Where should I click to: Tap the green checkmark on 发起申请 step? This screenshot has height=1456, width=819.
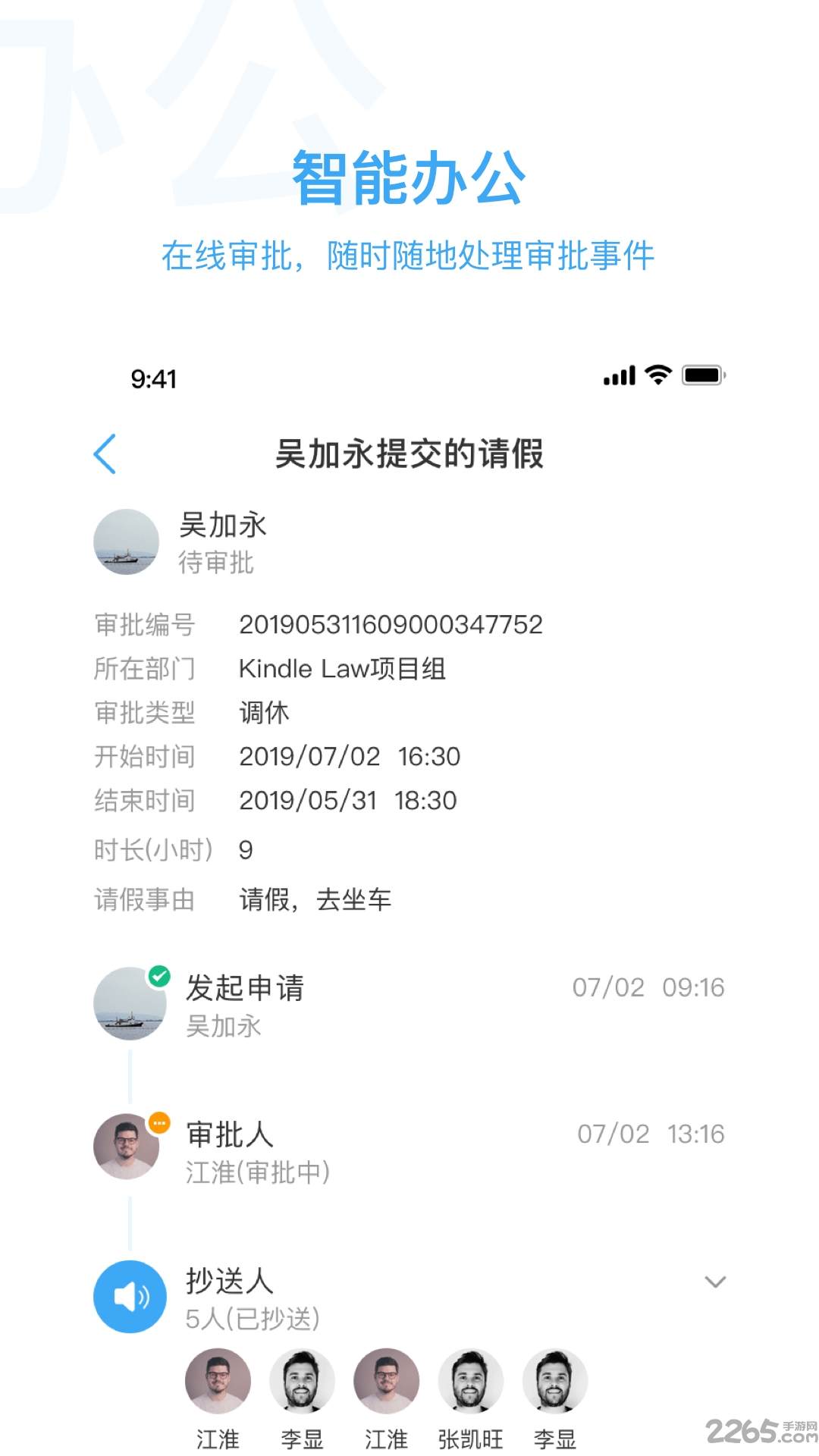(x=158, y=977)
